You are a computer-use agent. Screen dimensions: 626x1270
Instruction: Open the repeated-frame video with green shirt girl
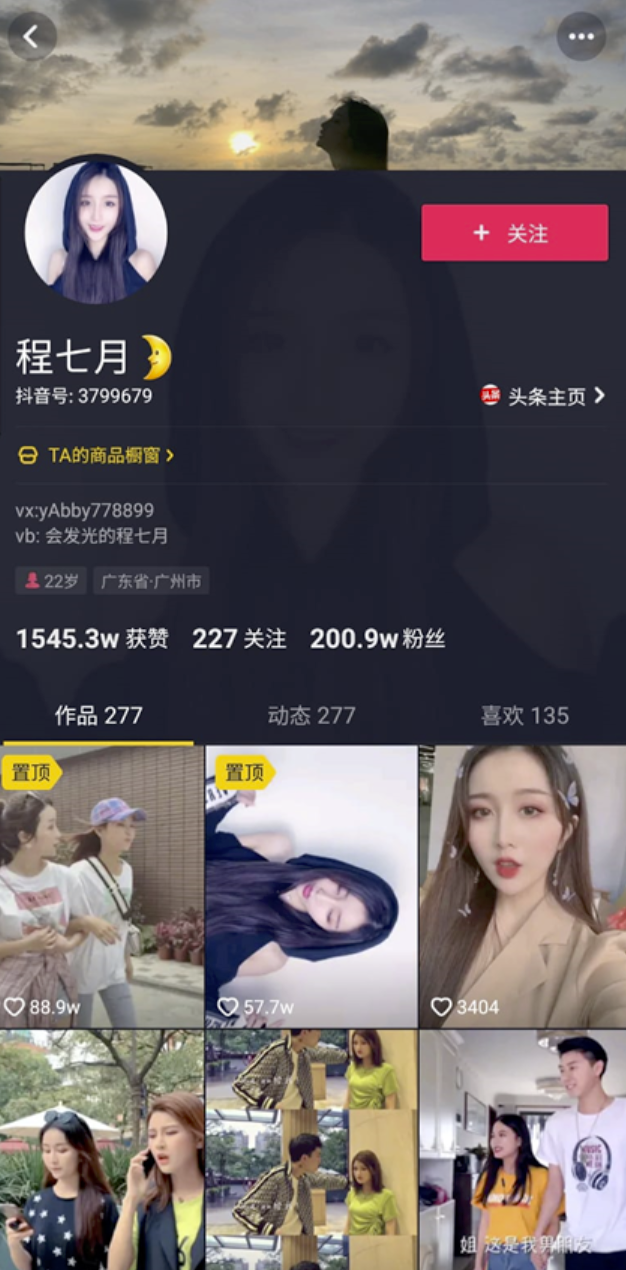311,1150
